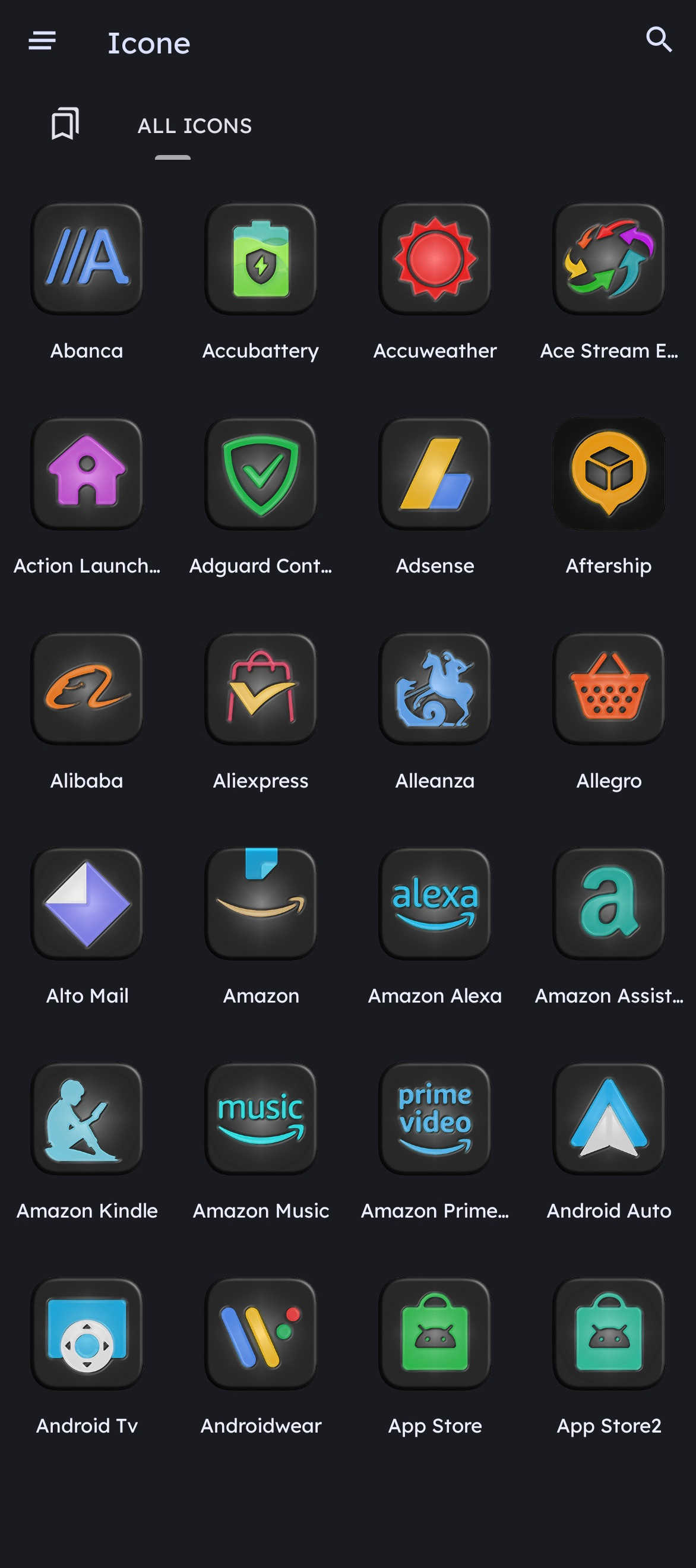696x1568 pixels.
Task: Open the Amazon Alexa icon
Action: (x=434, y=903)
